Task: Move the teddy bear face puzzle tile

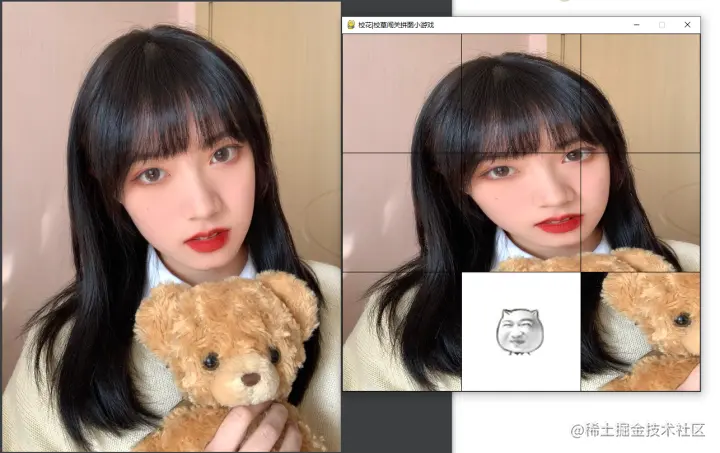Action: pos(640,331)
